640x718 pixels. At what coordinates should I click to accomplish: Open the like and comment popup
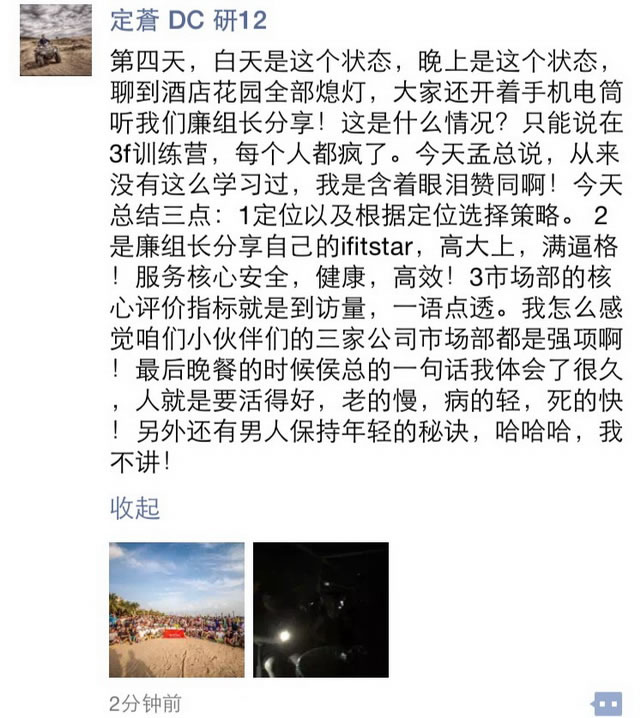[x=606, y=702]
